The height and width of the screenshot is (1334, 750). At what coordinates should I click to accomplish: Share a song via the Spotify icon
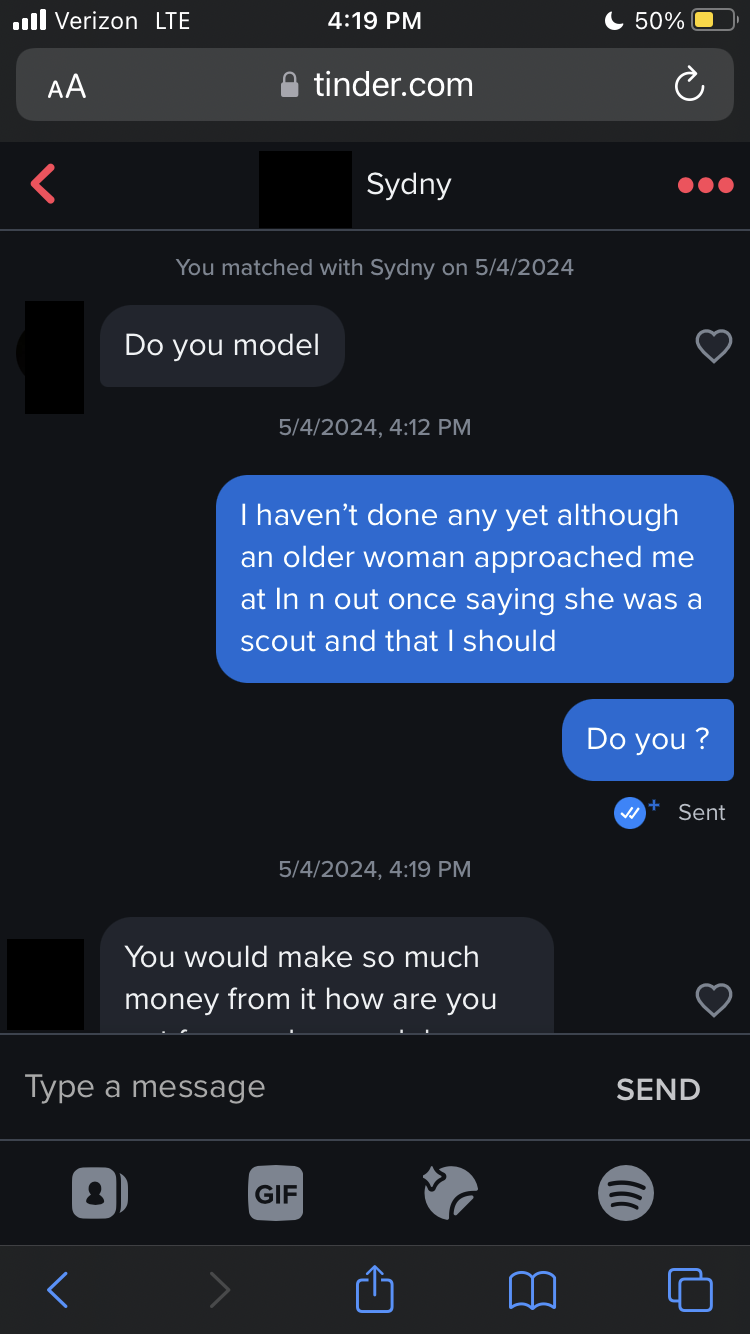[625, 1193]
